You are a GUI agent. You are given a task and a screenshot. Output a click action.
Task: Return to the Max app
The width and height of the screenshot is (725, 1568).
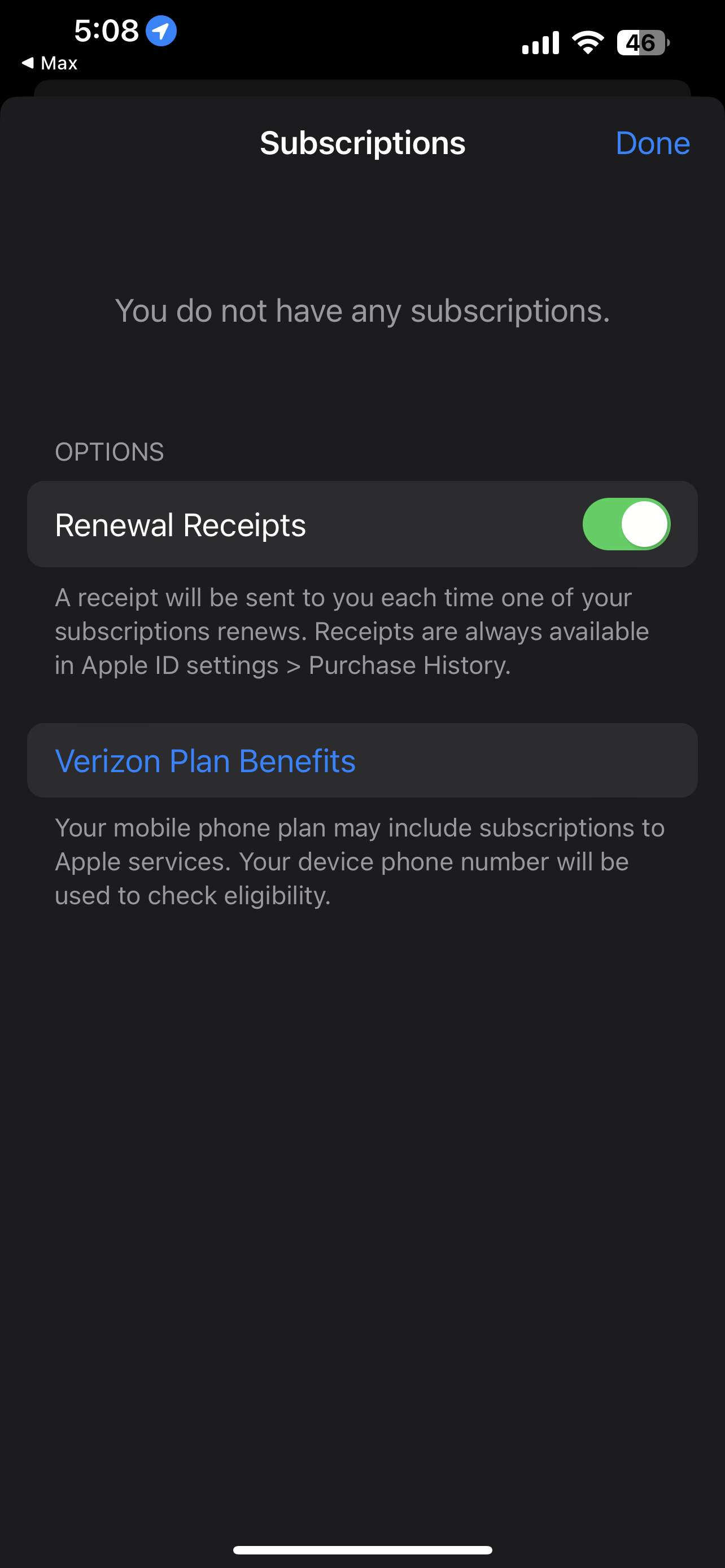tap(49, 63)
